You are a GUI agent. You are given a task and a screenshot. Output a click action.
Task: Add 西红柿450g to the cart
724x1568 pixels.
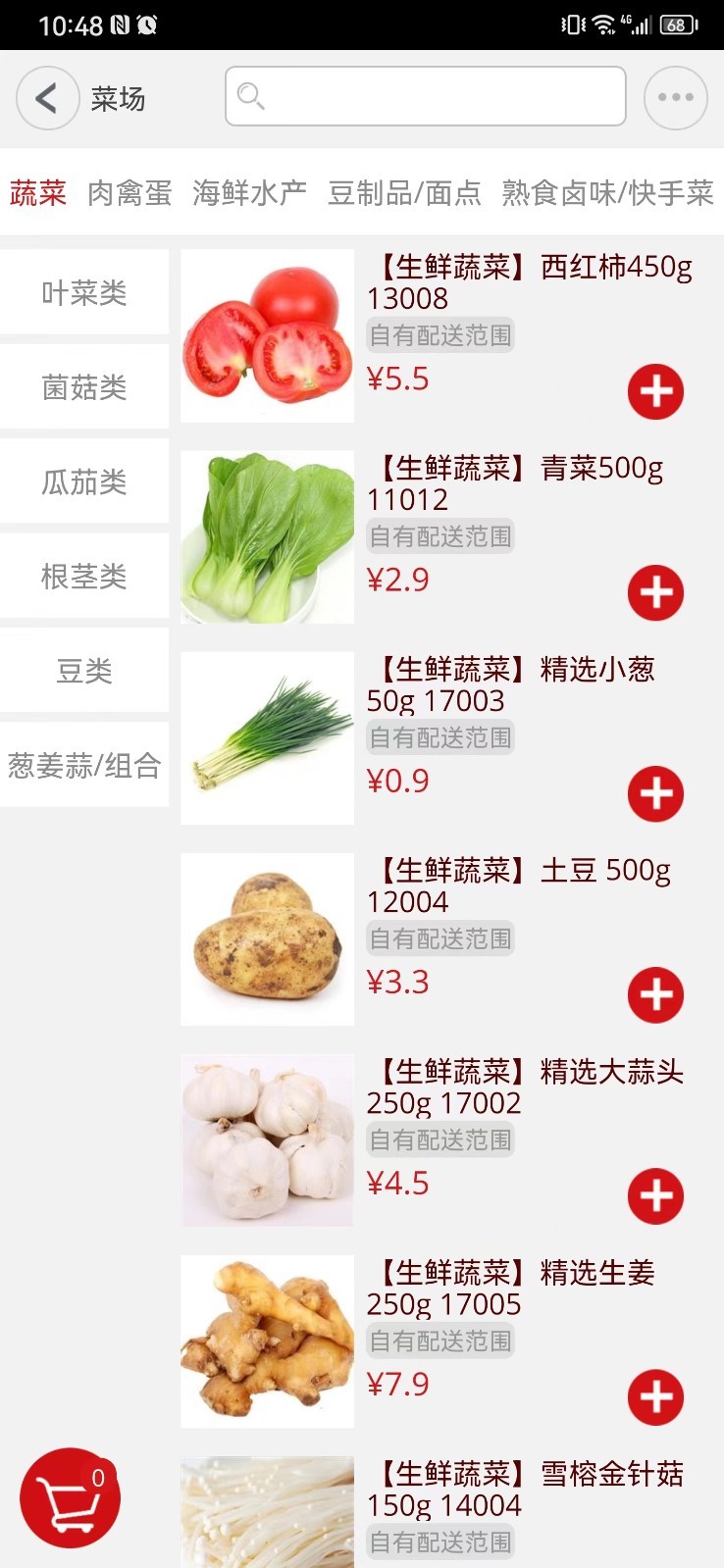click(655, 392)
